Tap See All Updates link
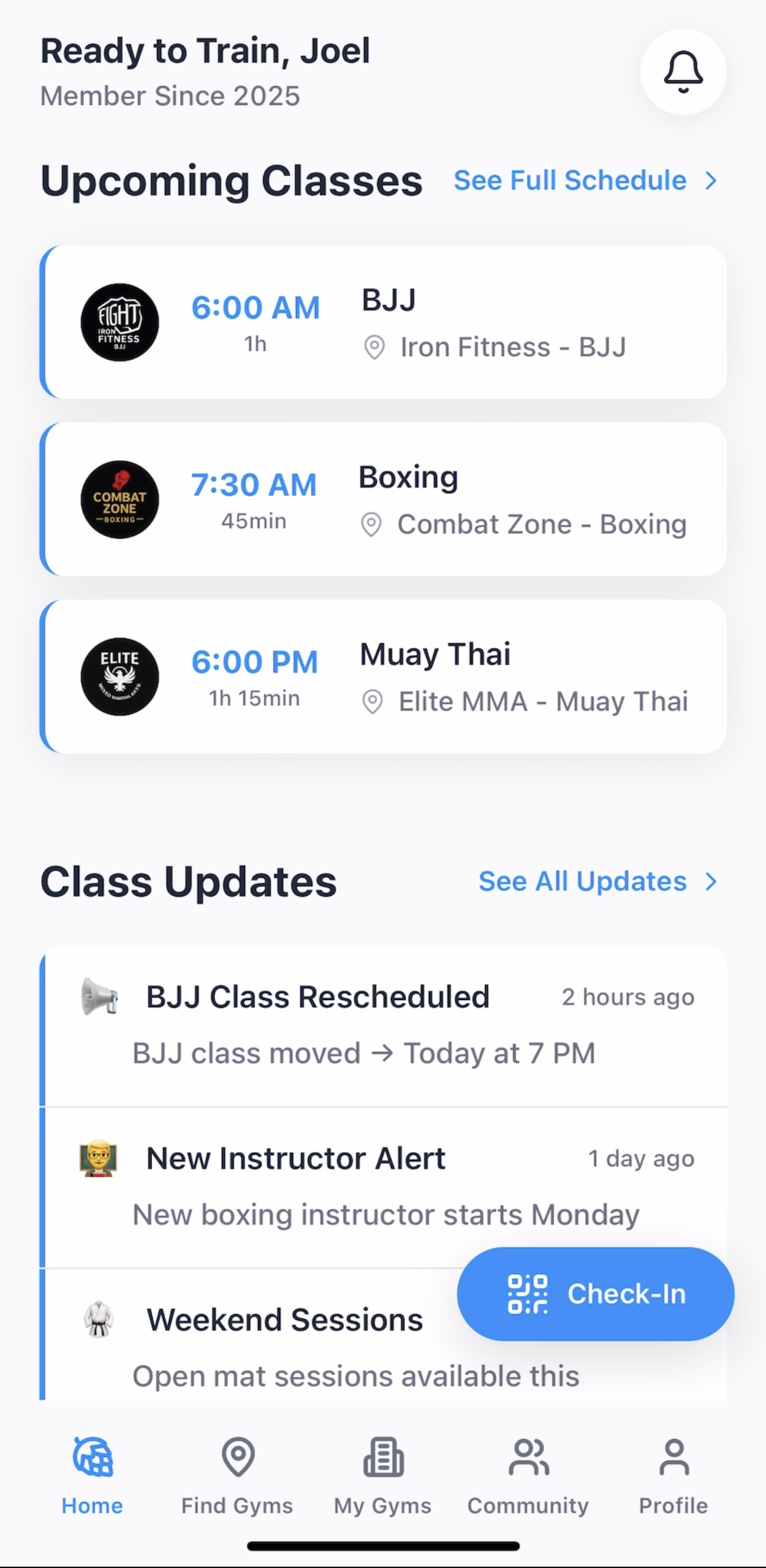 (x=597, y=882)
